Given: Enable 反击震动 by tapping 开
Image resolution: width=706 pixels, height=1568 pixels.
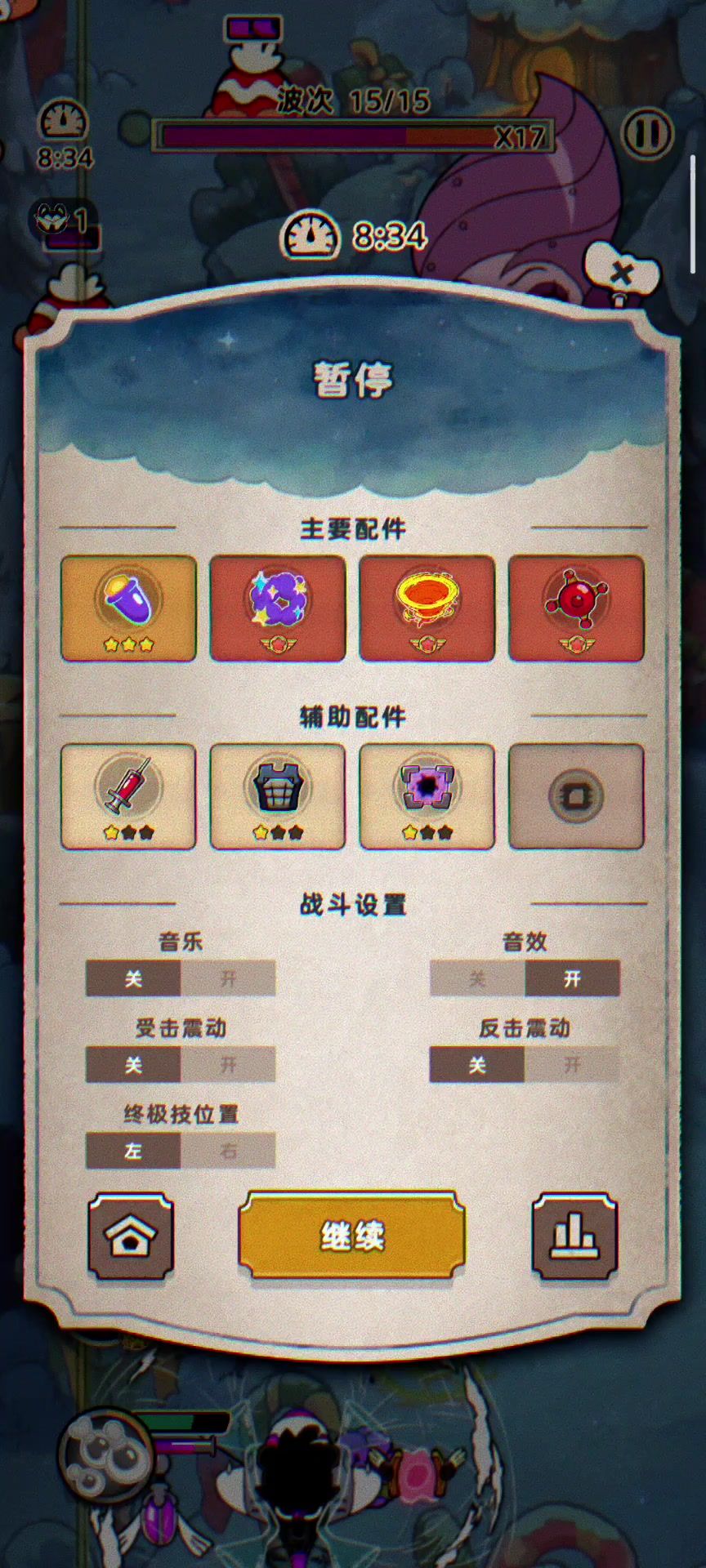Looking at the screenshot, I should click(x=572, y=1065).
